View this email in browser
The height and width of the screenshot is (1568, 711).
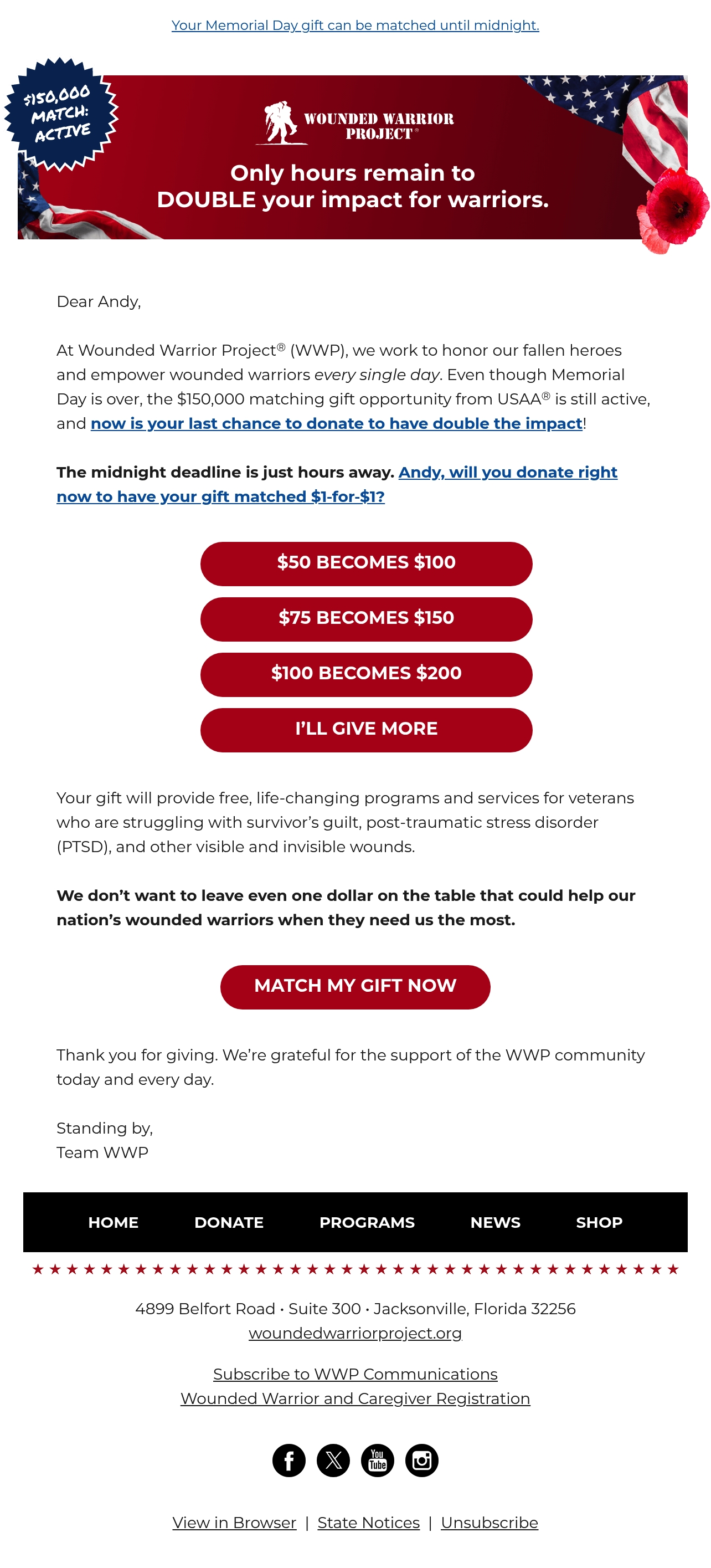click(x=234, y=1523)
